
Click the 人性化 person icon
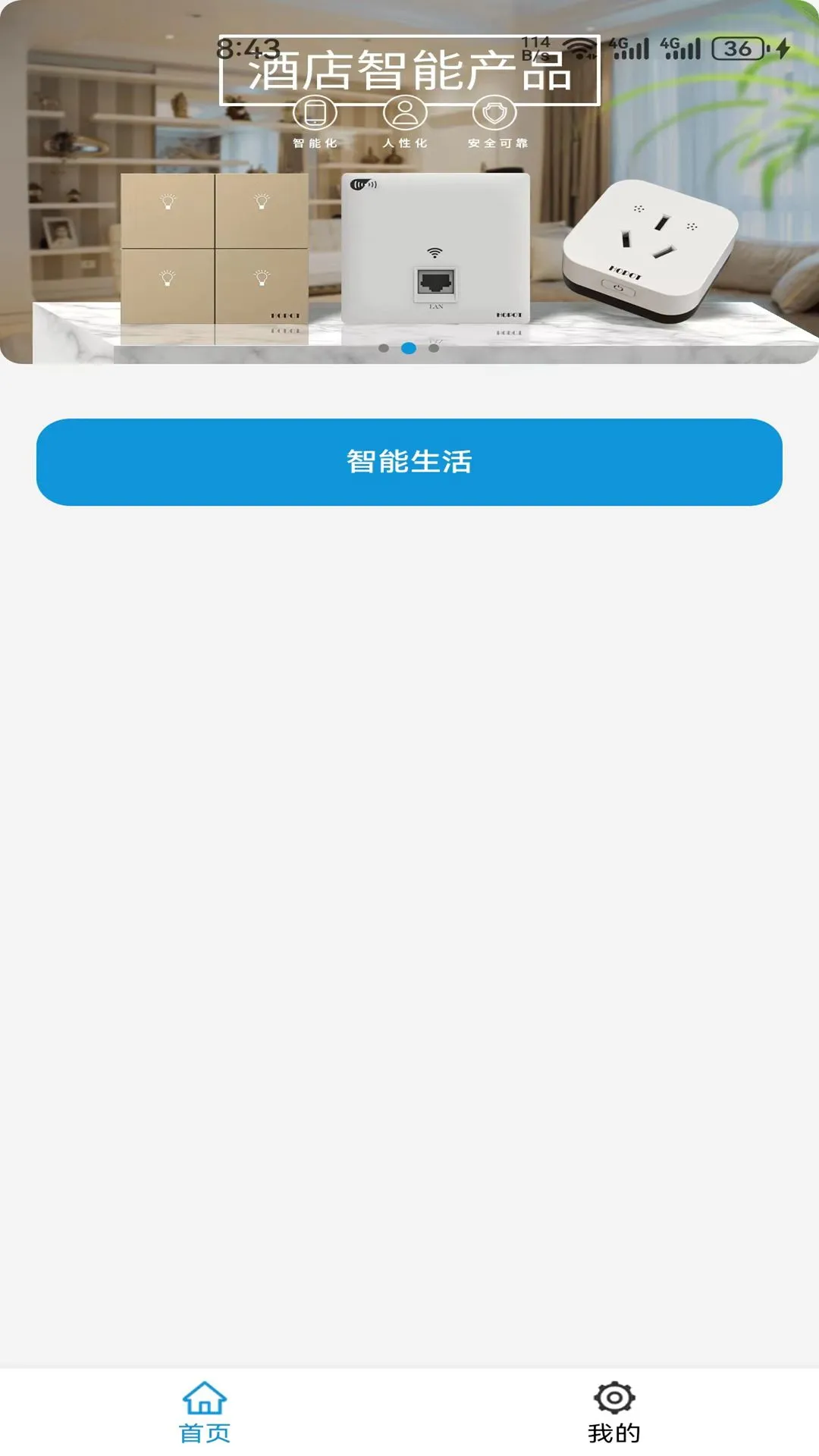coord(404,114)
